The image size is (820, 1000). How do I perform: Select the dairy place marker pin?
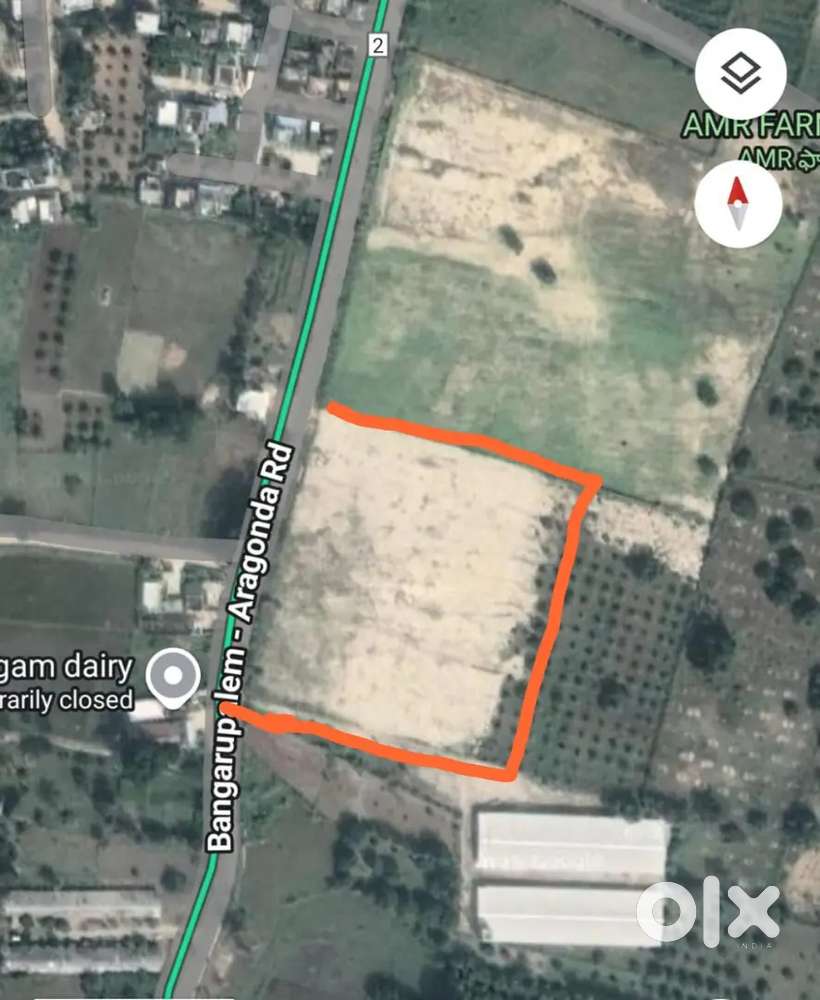coord(173,675)
